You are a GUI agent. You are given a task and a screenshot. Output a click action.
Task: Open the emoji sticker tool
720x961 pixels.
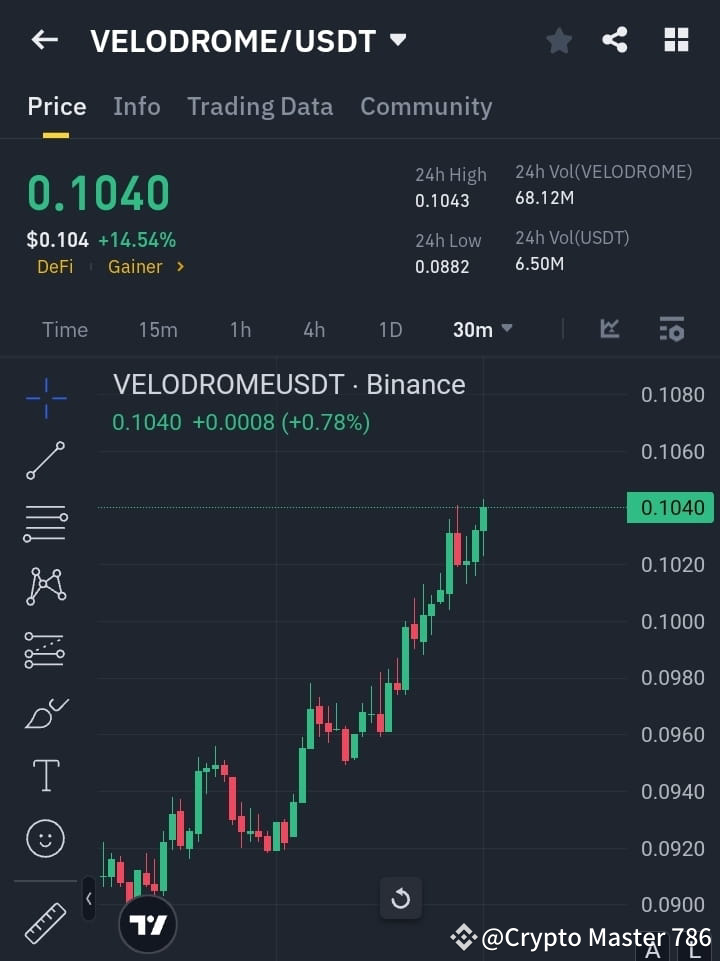(45, 838)
